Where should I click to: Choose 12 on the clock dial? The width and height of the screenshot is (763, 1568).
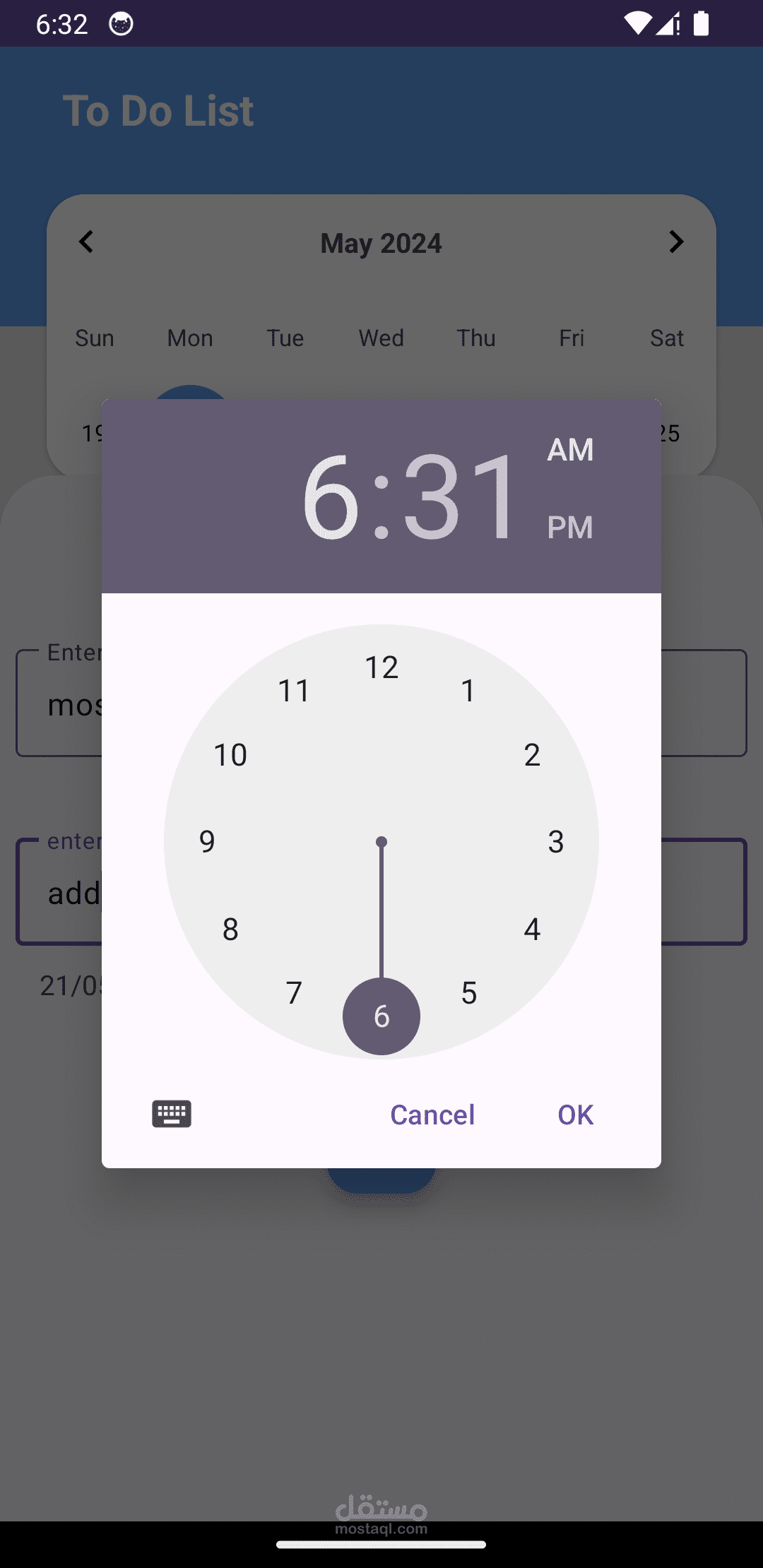381,667
